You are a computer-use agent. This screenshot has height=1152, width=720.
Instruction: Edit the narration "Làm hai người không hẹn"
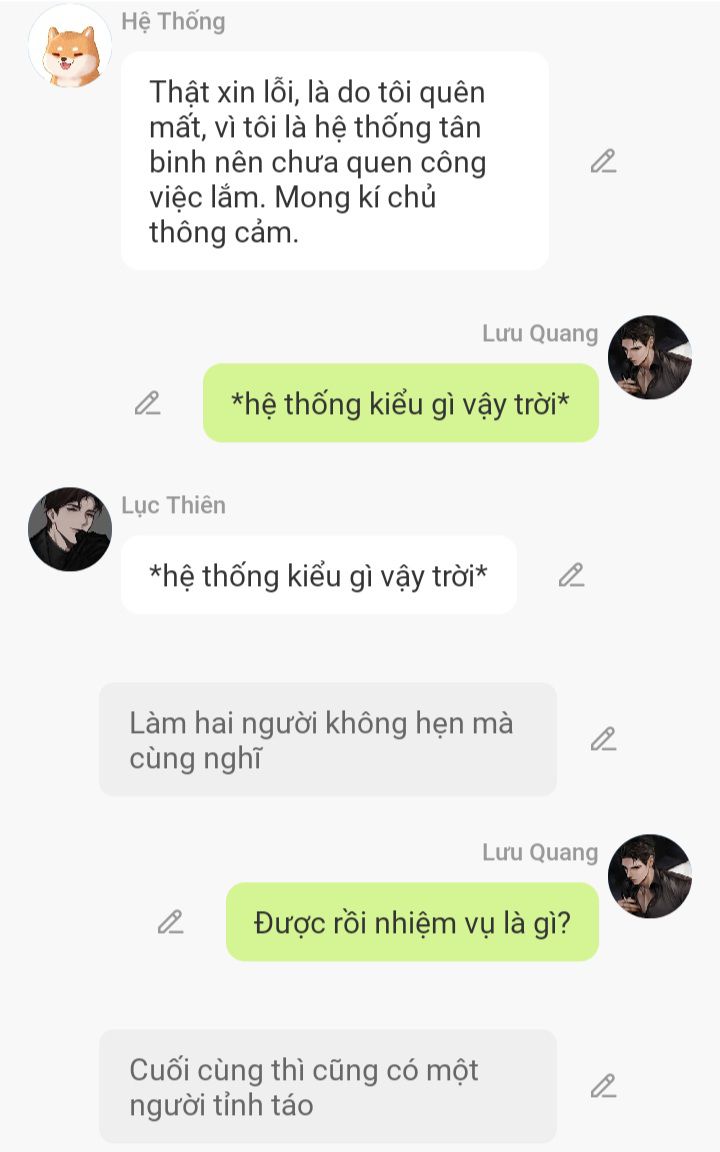point(603,739)
